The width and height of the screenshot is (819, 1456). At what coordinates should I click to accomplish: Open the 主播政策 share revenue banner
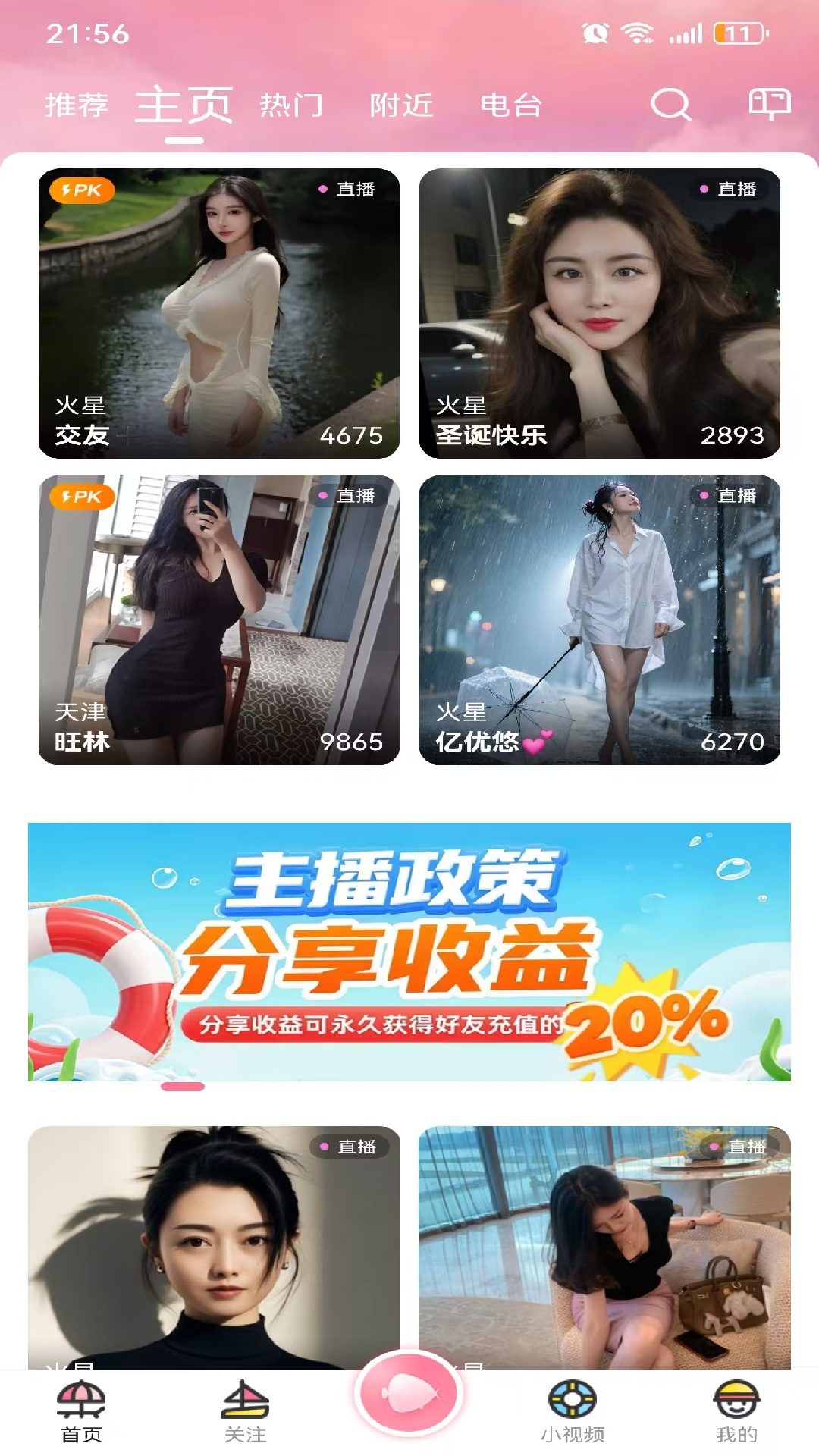pyautogui.click(x=409, y=948)
